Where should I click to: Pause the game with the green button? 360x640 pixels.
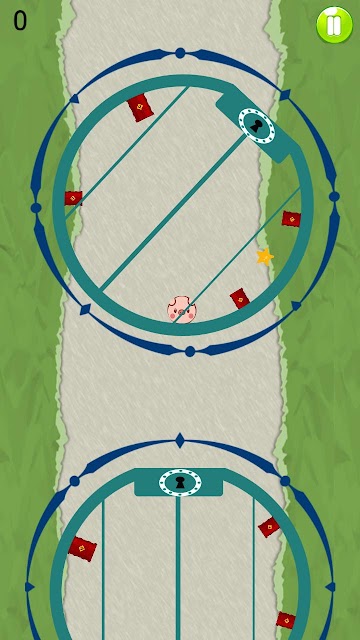(334, 25)
